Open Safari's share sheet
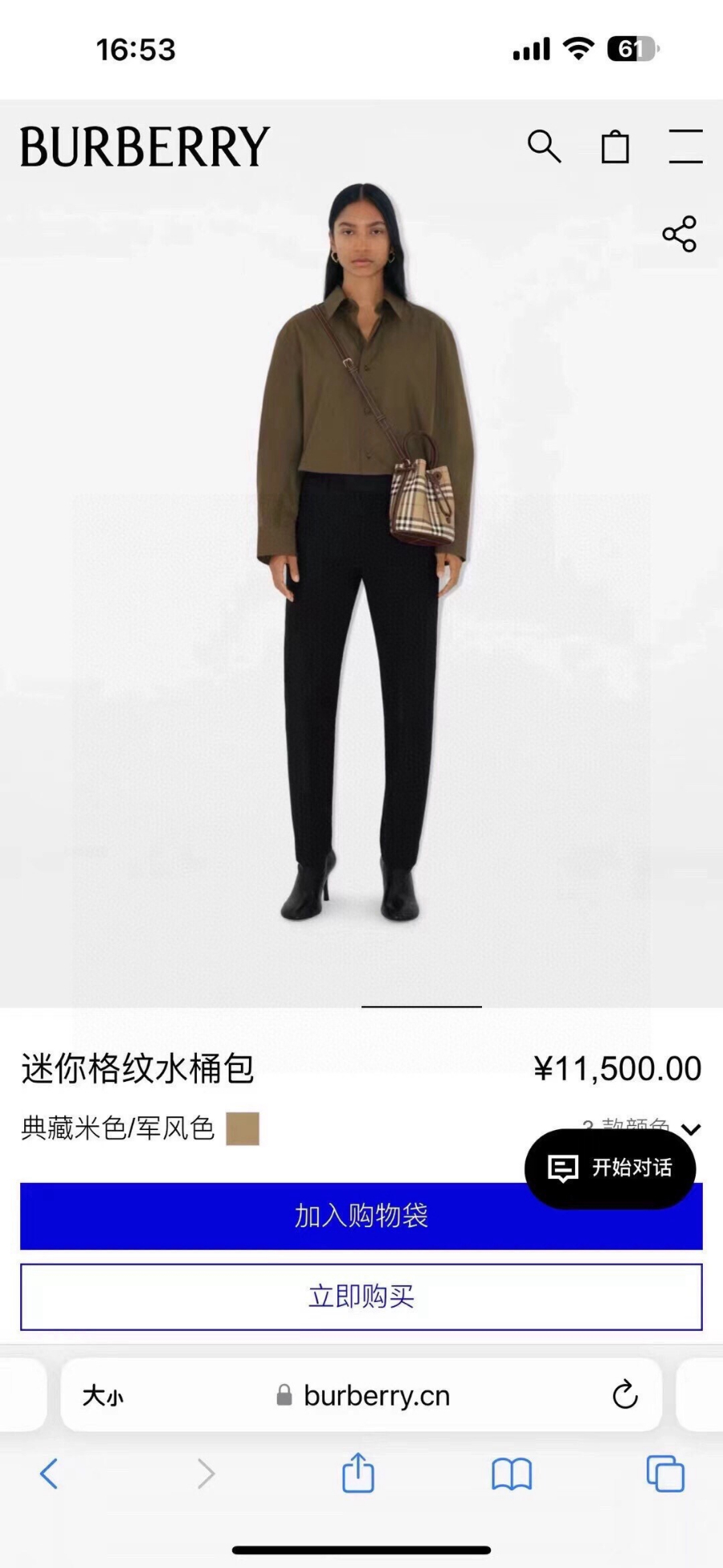Image resolution: width=723 pixels, height=1568 pixels. [358, 1473]
